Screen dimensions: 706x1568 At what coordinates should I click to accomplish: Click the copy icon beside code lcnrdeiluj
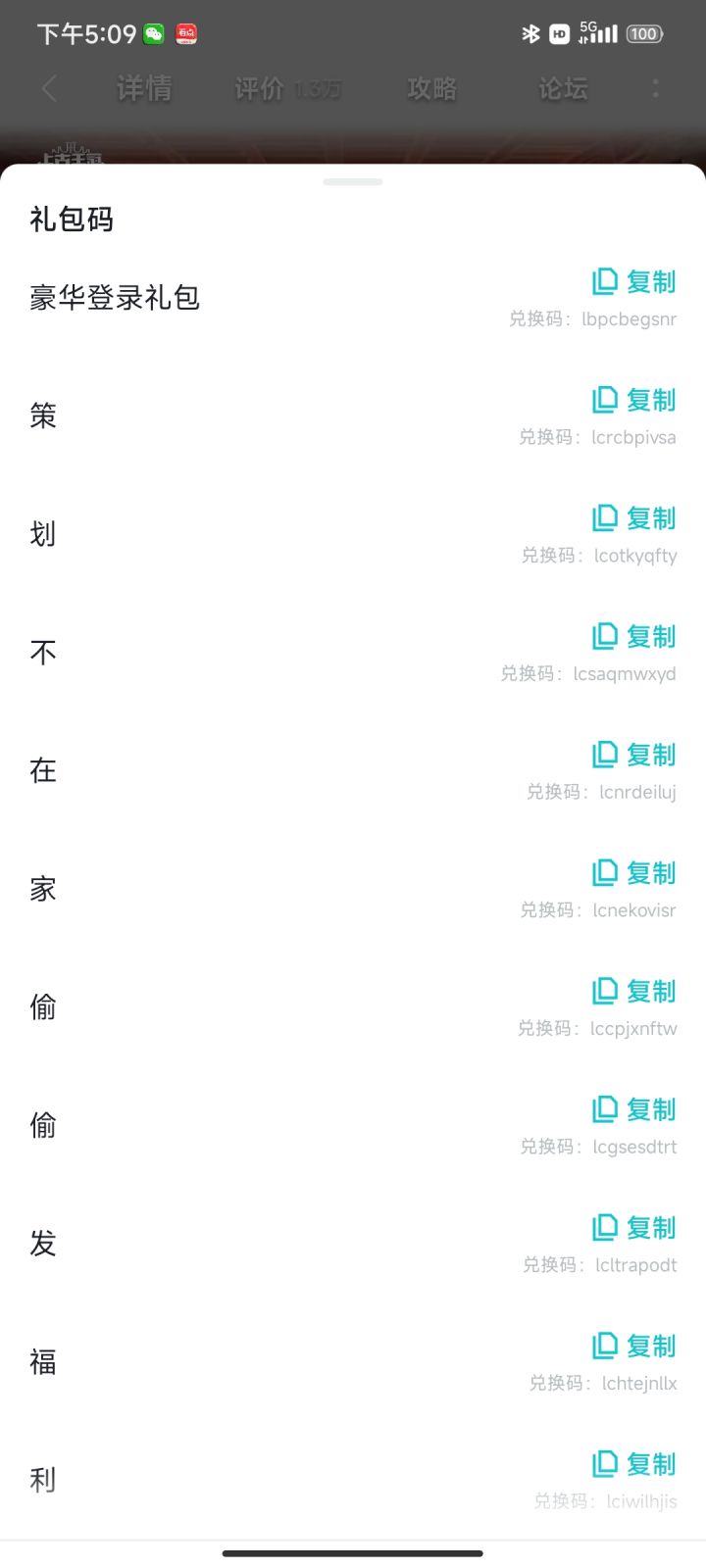pos(605,755)
